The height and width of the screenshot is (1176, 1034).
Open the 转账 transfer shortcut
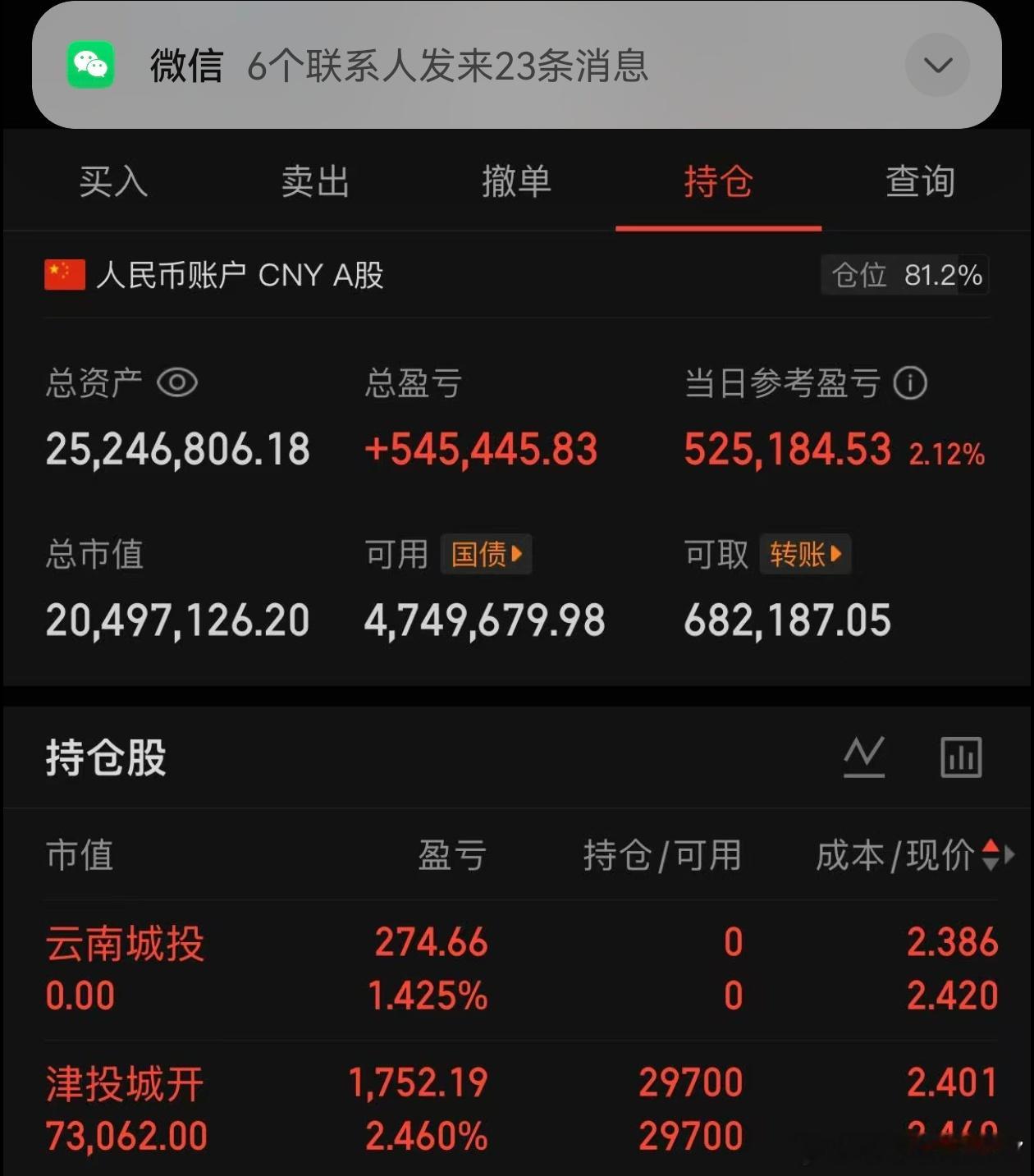805,554
